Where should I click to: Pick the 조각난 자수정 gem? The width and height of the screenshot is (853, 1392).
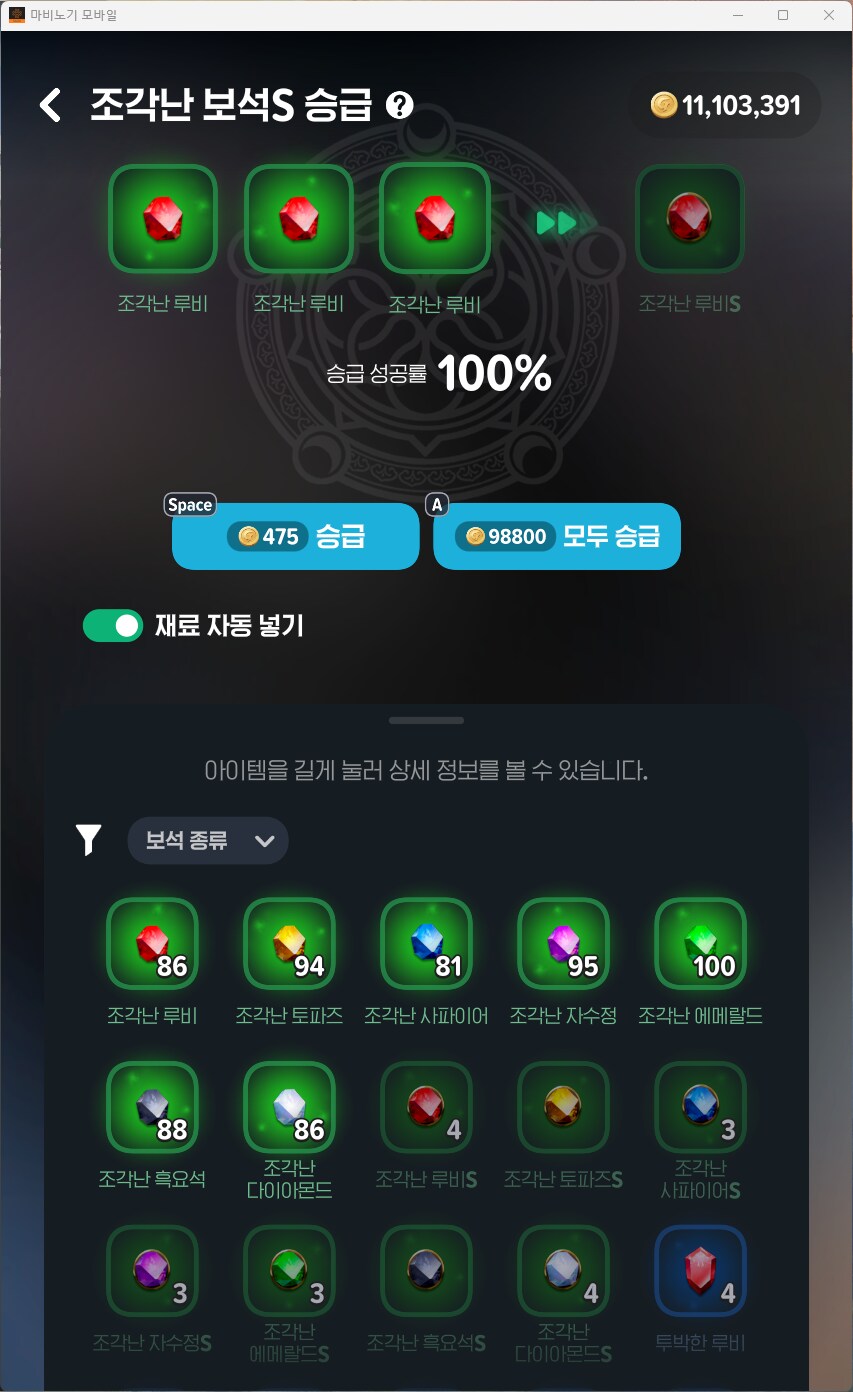563,944
